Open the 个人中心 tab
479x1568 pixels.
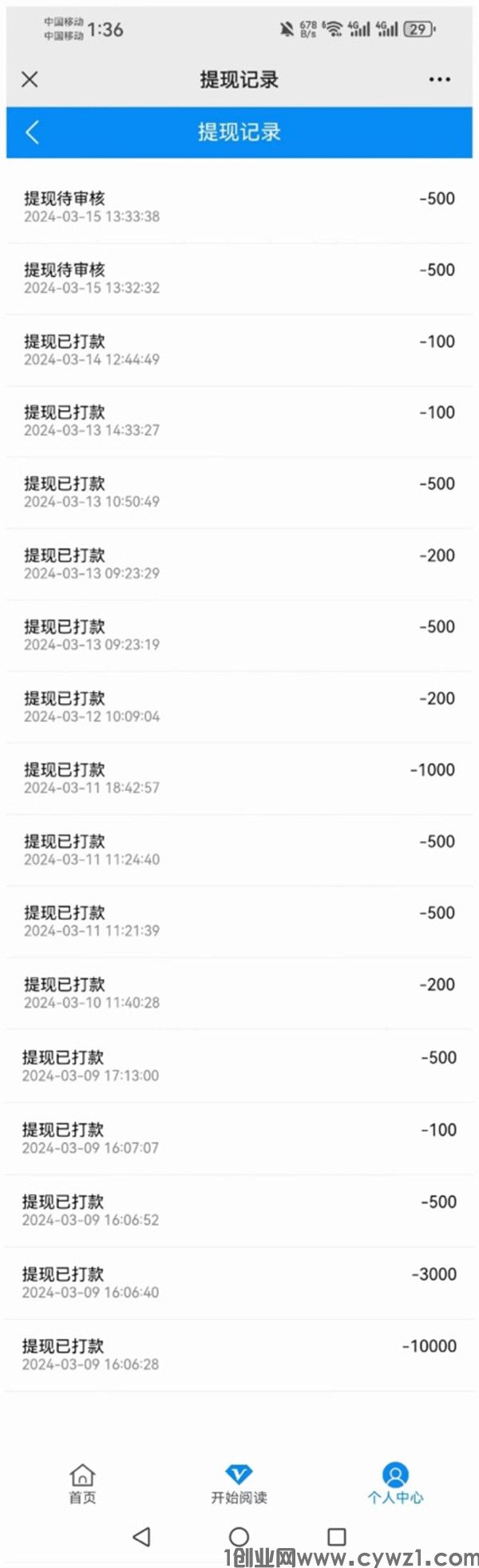coord(395,1483)
